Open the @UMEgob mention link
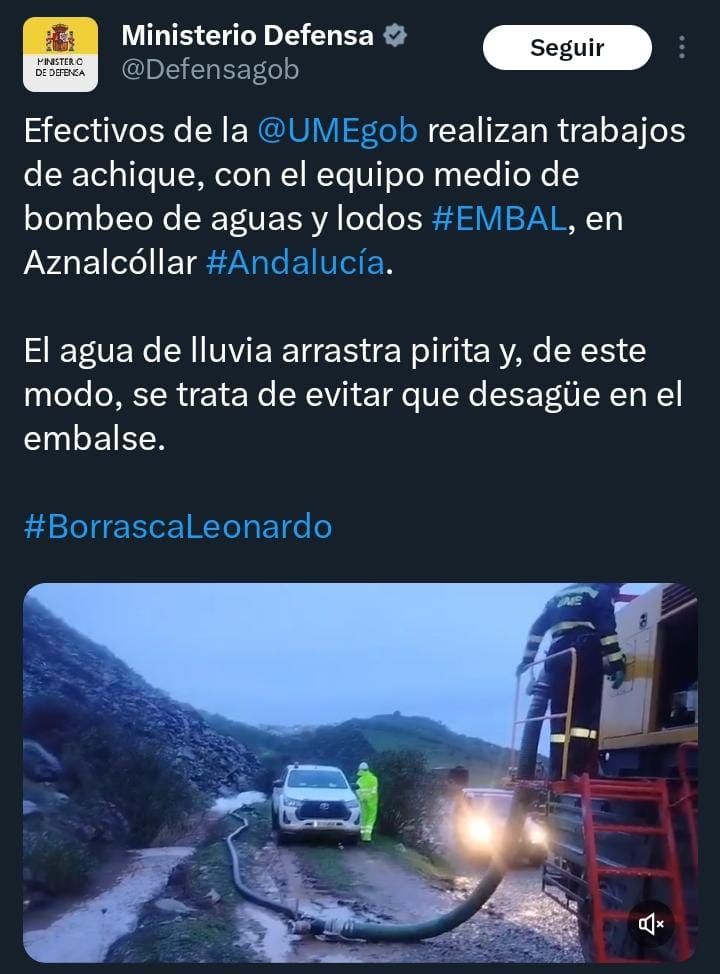The image size is (720, 974). [336, 132]
